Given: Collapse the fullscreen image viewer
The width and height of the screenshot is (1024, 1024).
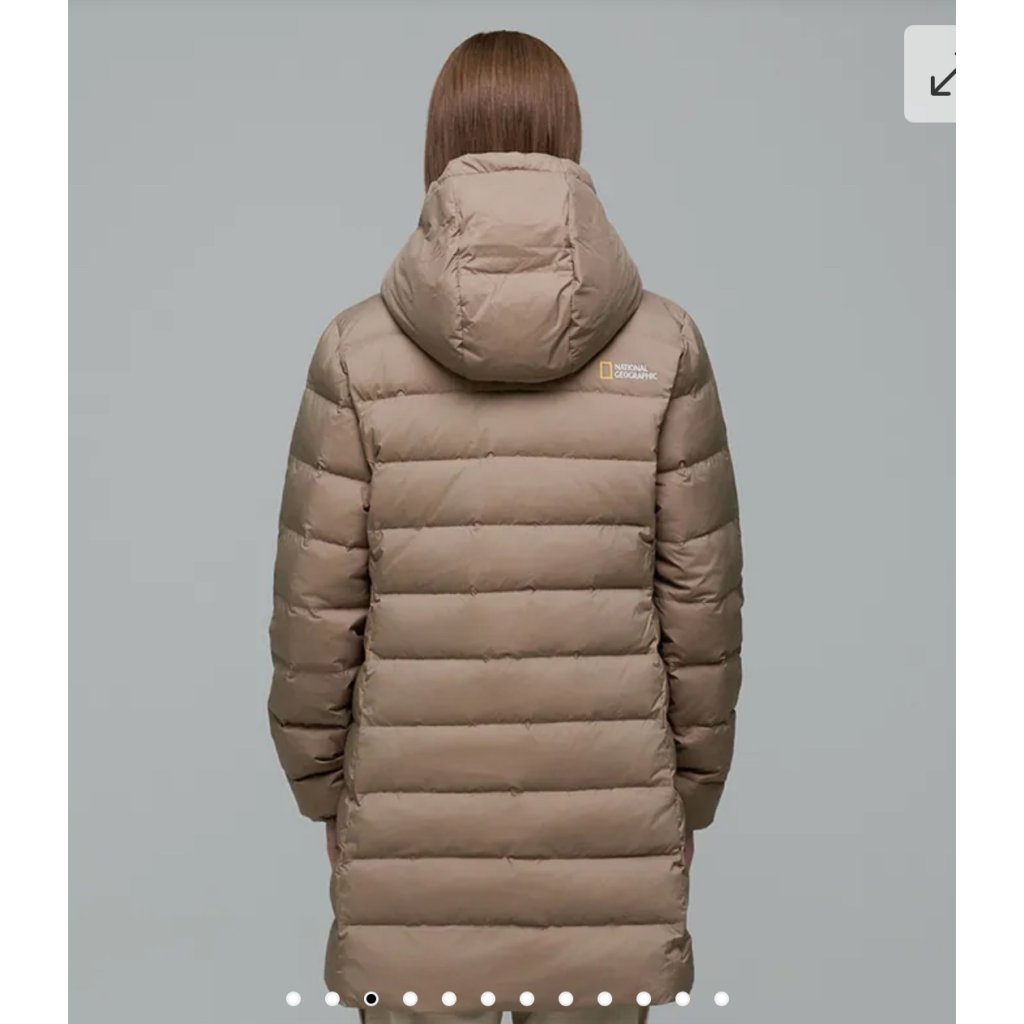Looking at the screenshot, I should [x=931, y=74].
